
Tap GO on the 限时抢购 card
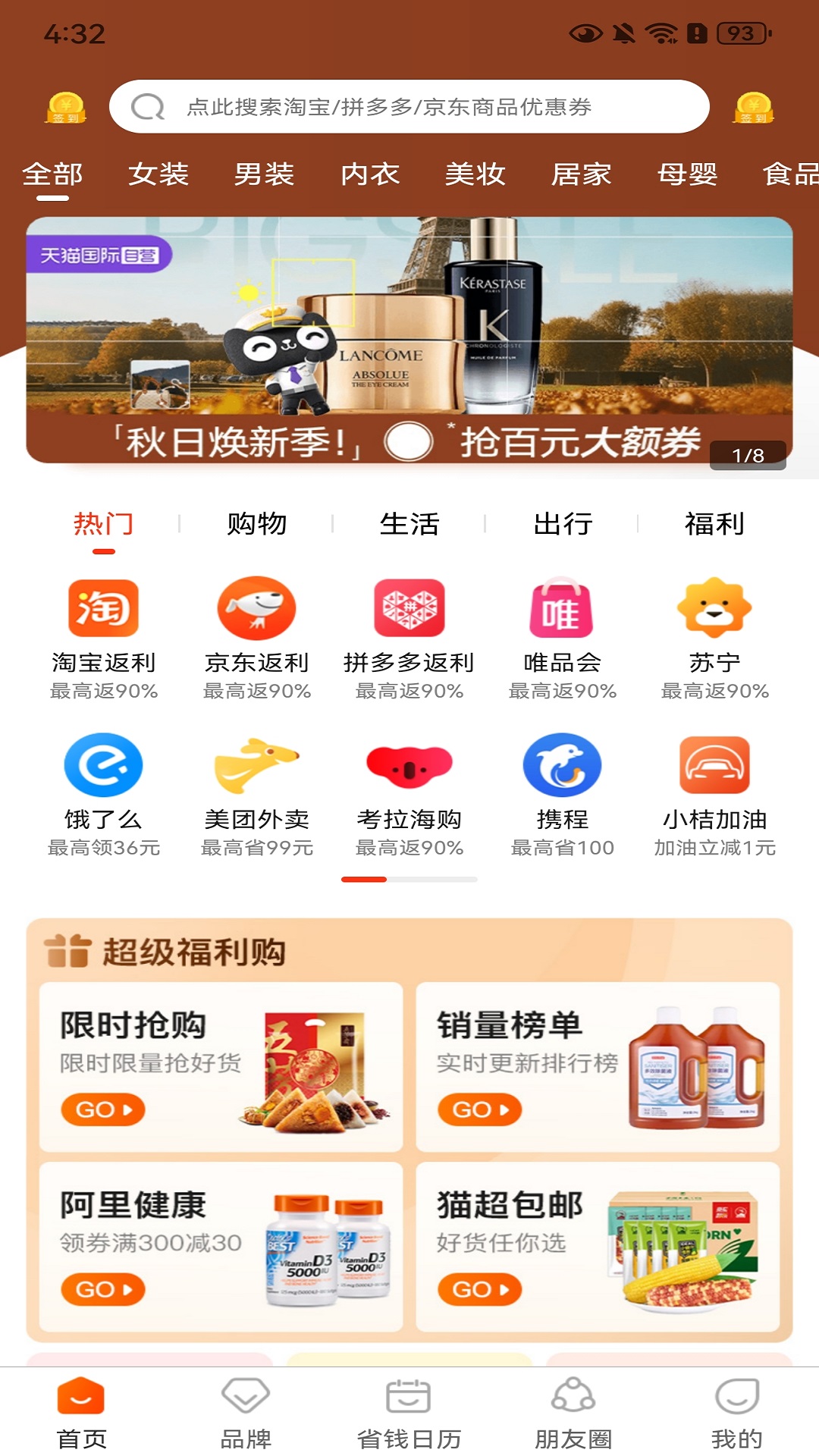(x=103, y=1109)
